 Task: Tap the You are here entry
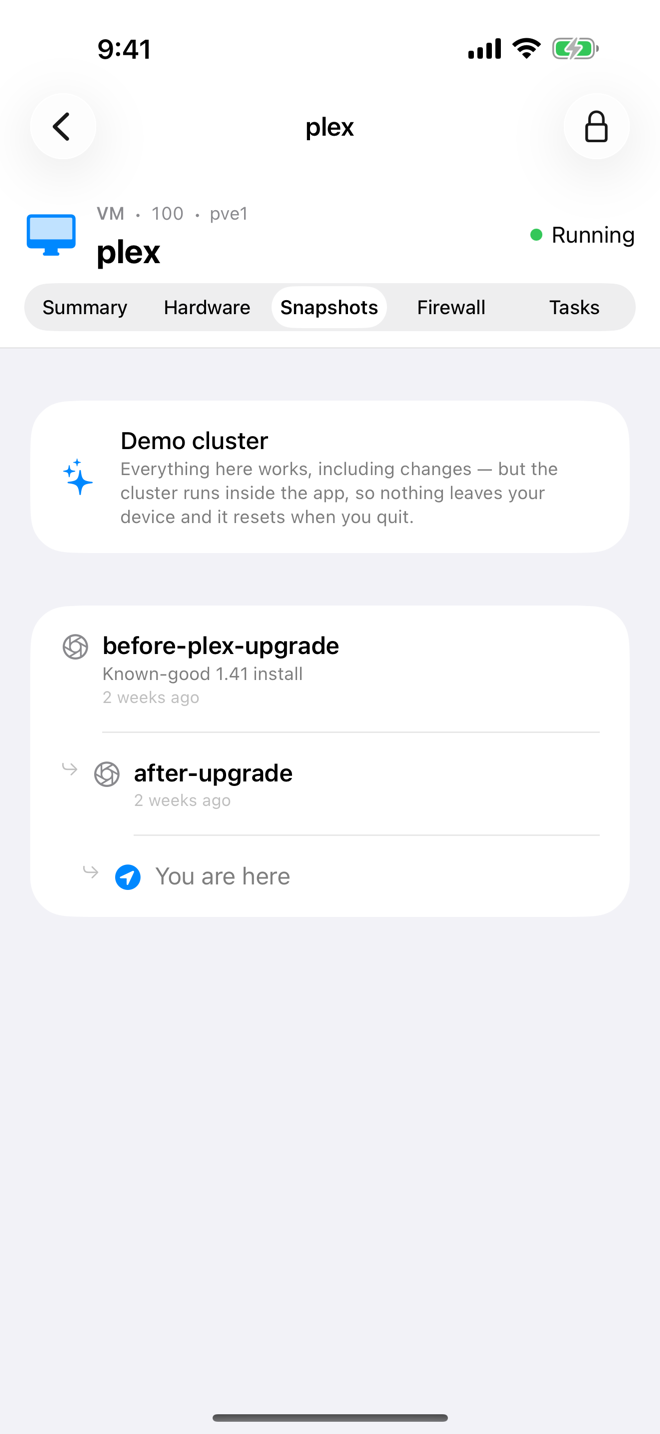pyautogui.click(x=330, y=876)
